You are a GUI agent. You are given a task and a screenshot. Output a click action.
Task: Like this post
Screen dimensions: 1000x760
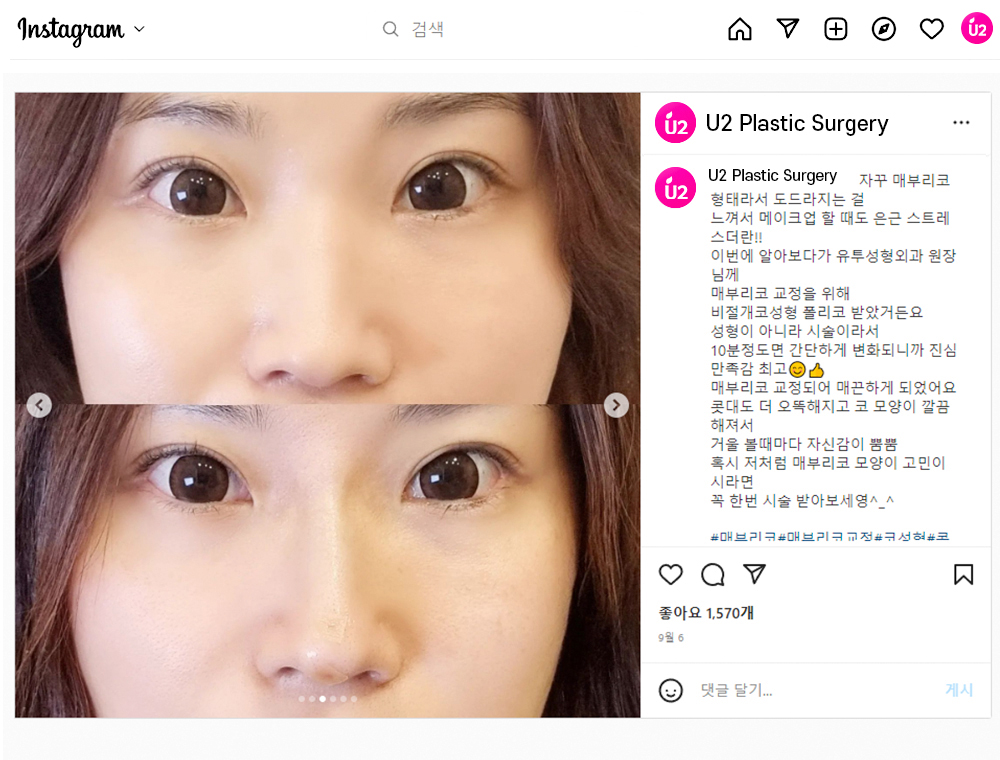click(671, 574)
